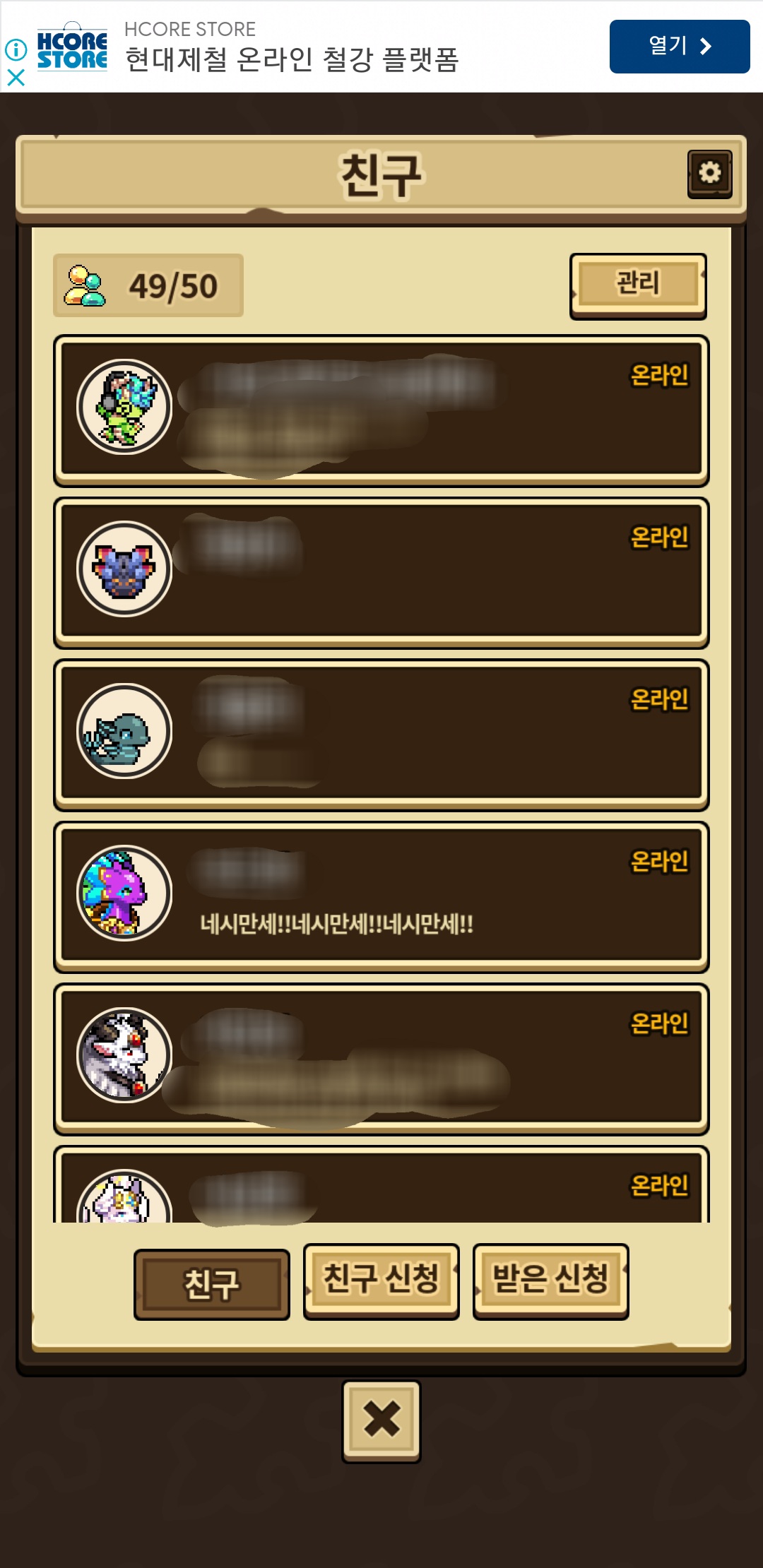Close the friends window with X
The height and width of the screenshot is (1568, 763).
381,1420
